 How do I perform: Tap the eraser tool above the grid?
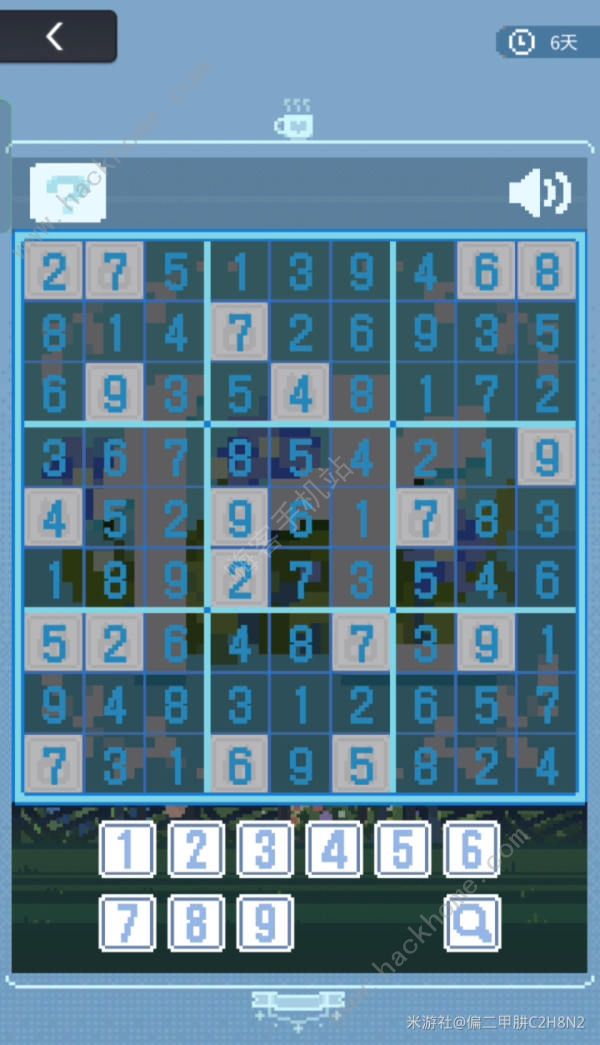[67, 192]
